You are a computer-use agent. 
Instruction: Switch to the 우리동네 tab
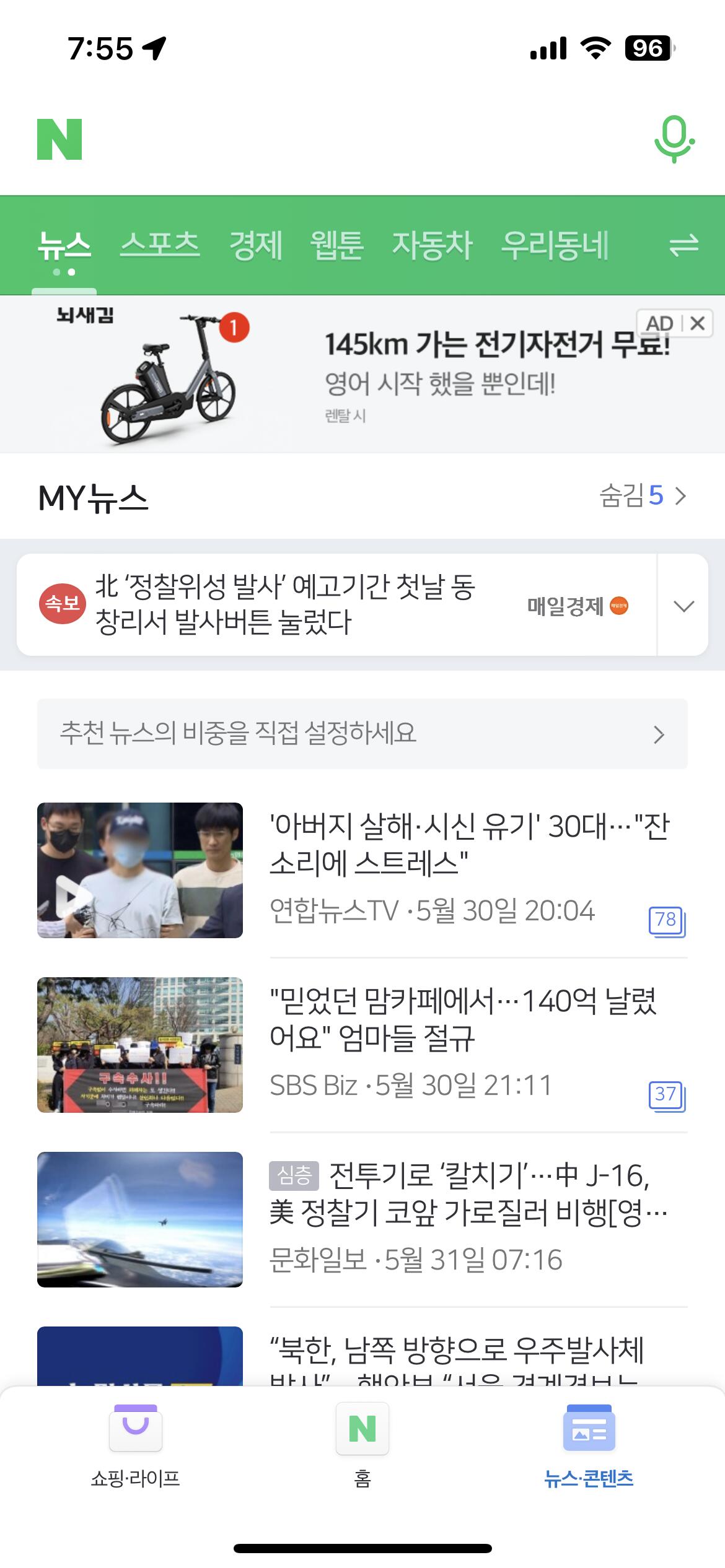[555, 245]
